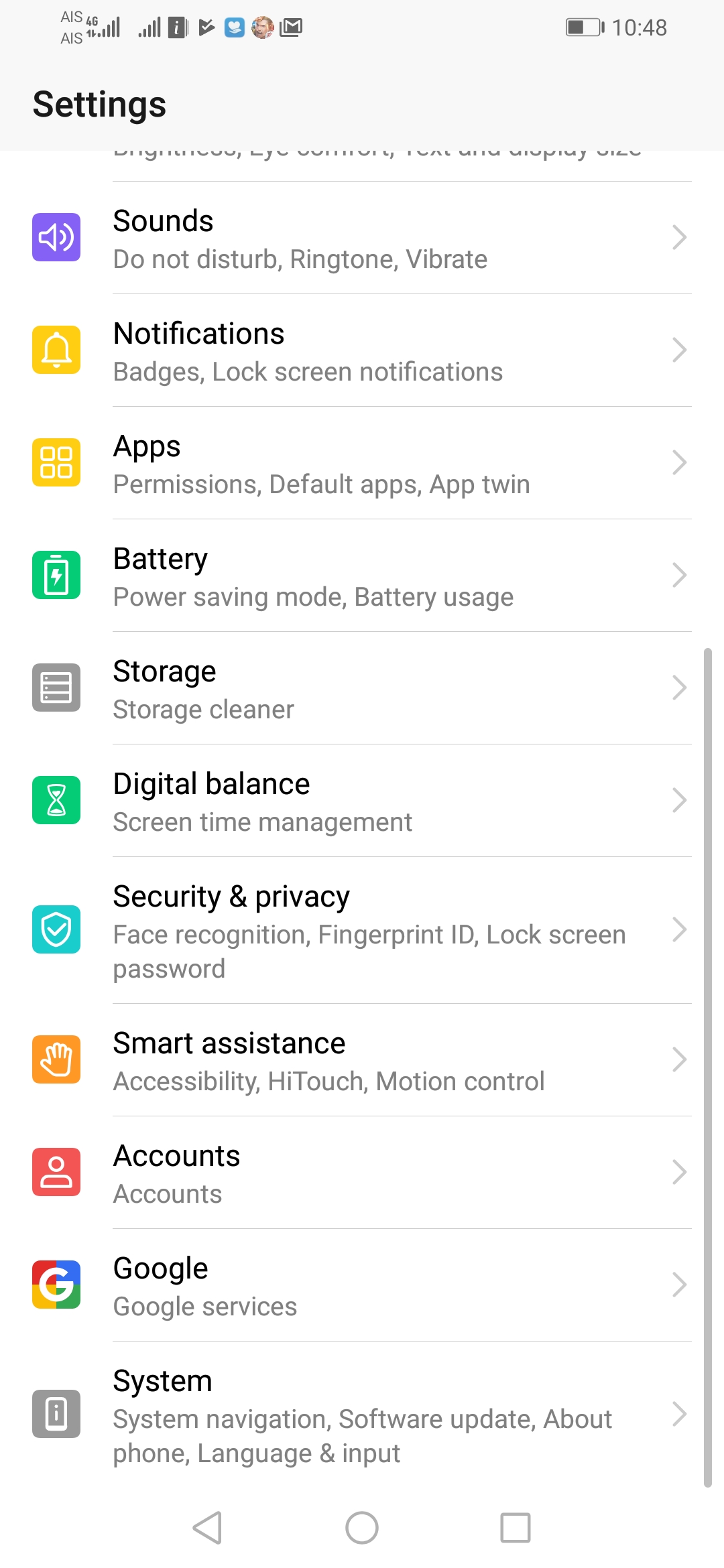Open Security & privacy
This screenshot has width=724, height=1568.
click(362, 930)
